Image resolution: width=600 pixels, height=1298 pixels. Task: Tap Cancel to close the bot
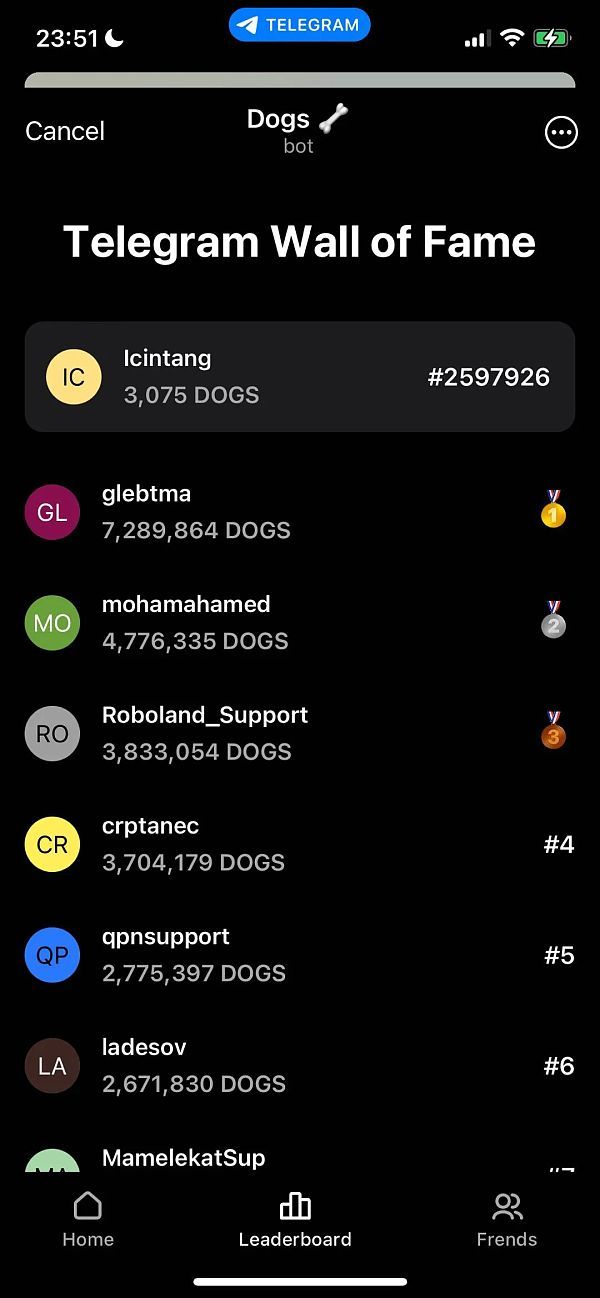coord(65,131)
